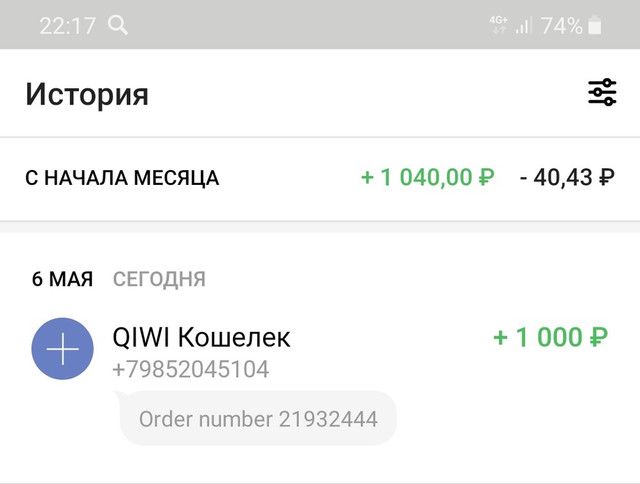The width and height of the screenshot is (640, 484).
Task: Open the history filter settings
Action: 601,94
